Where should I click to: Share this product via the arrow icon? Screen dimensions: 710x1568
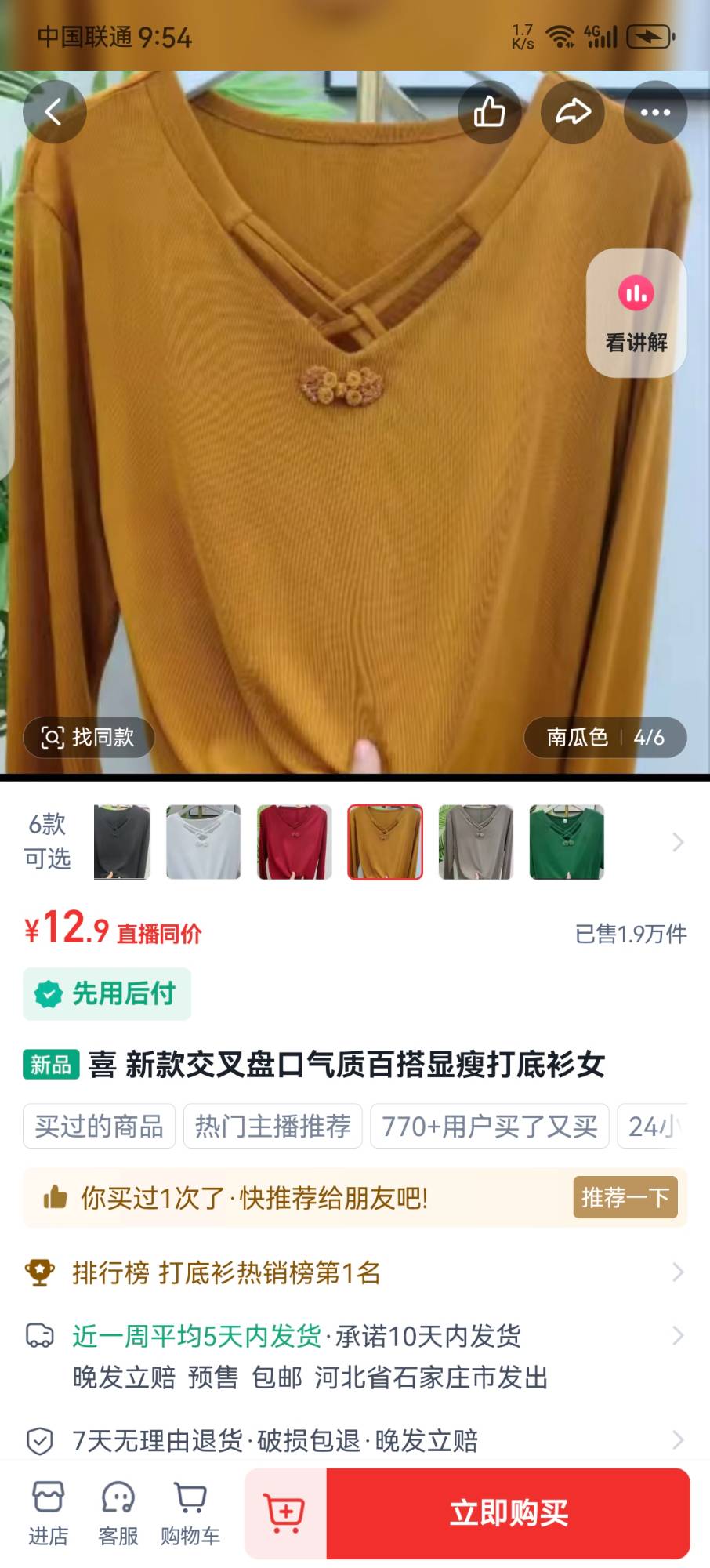[x=573, y=112]
